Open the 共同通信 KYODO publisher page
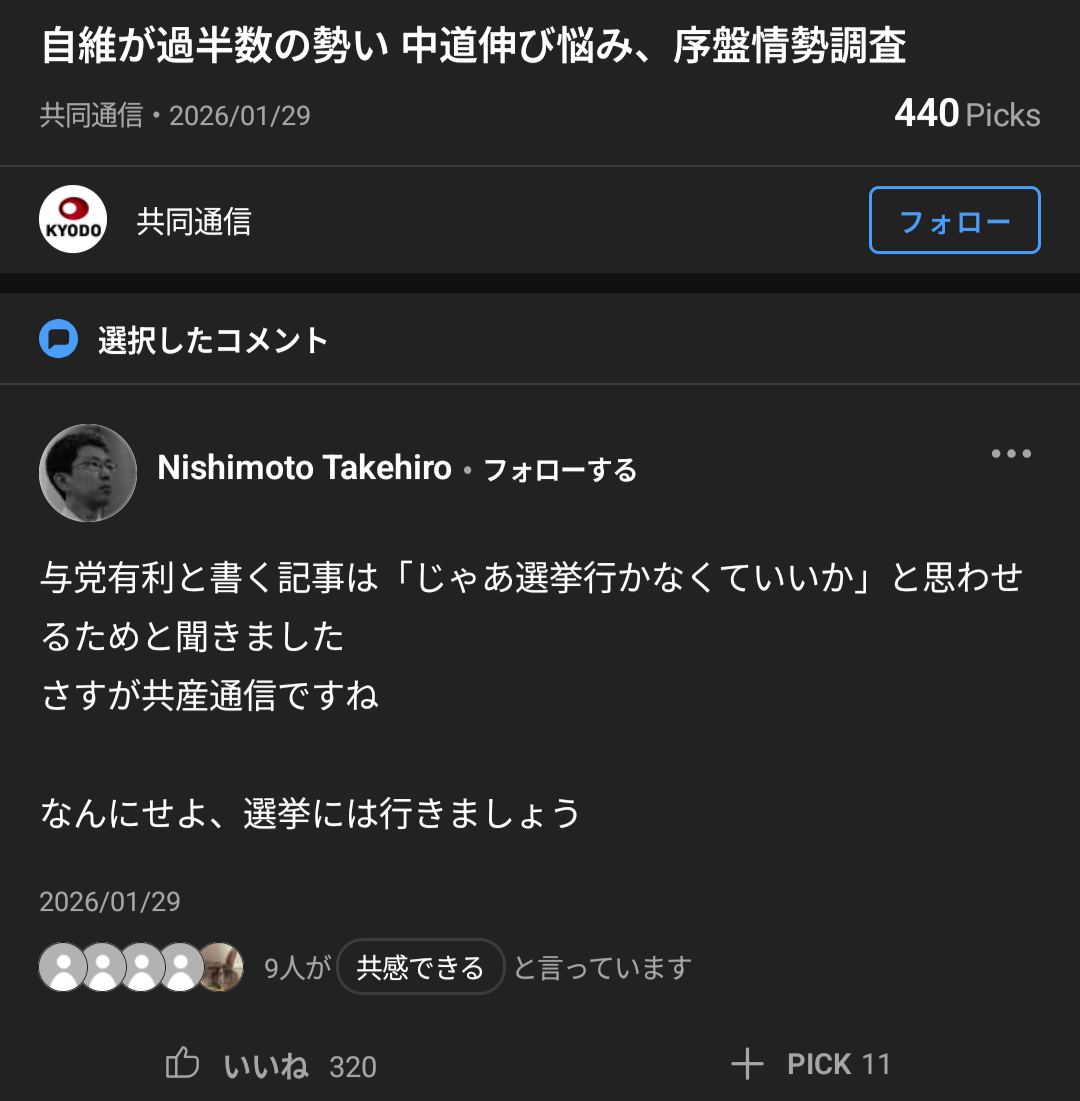Image resolution: width=1080 pixels, height=1101 pixels. (73, 220)
